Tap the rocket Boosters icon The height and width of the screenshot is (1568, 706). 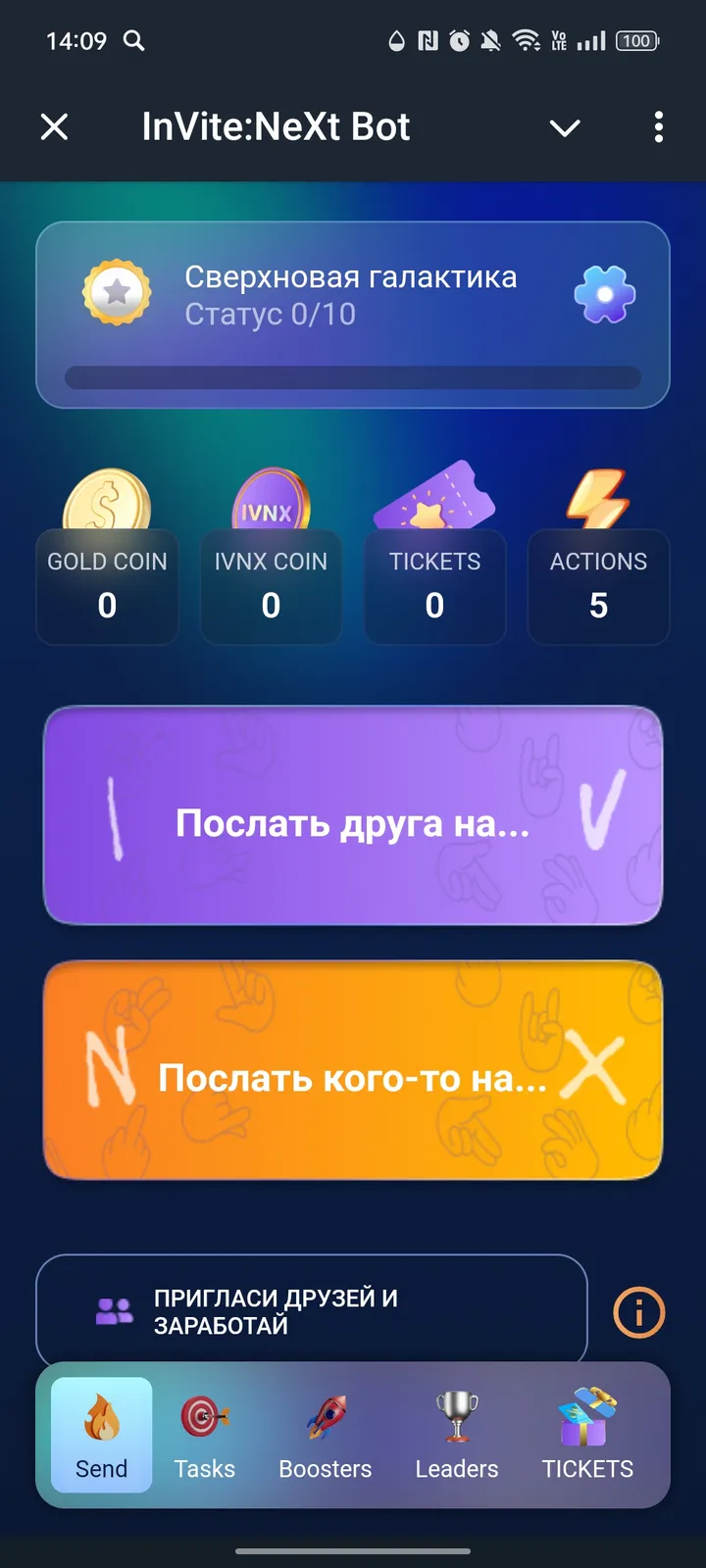click(x=326, y=1415)
